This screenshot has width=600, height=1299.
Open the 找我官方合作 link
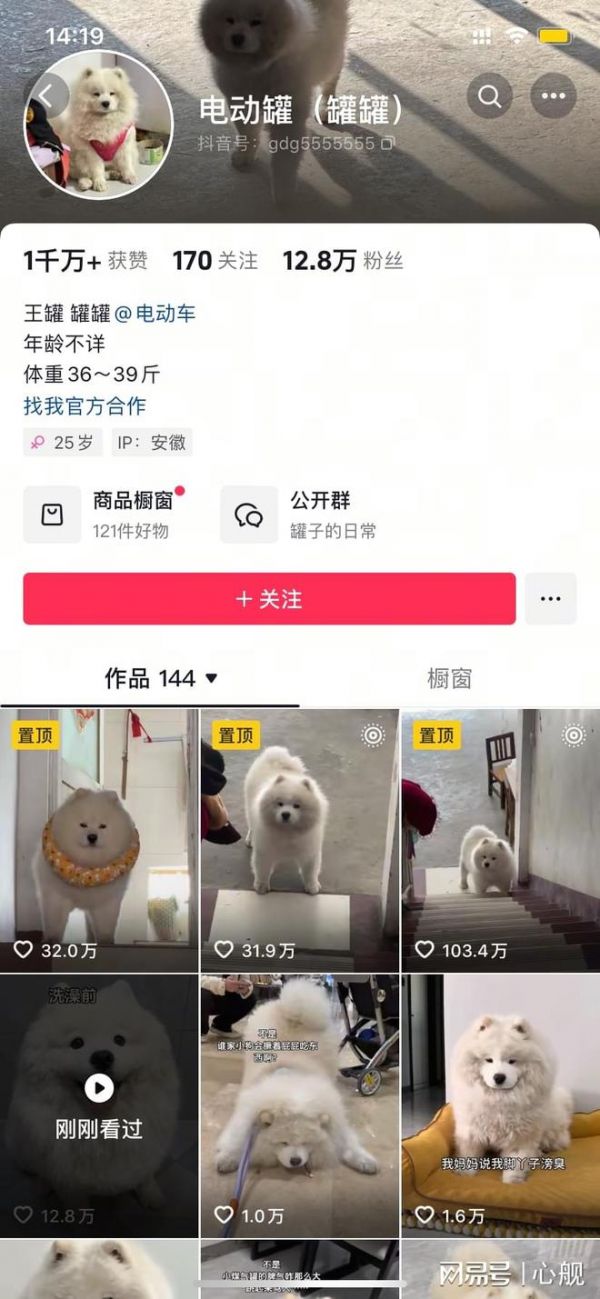click(85, 406)
